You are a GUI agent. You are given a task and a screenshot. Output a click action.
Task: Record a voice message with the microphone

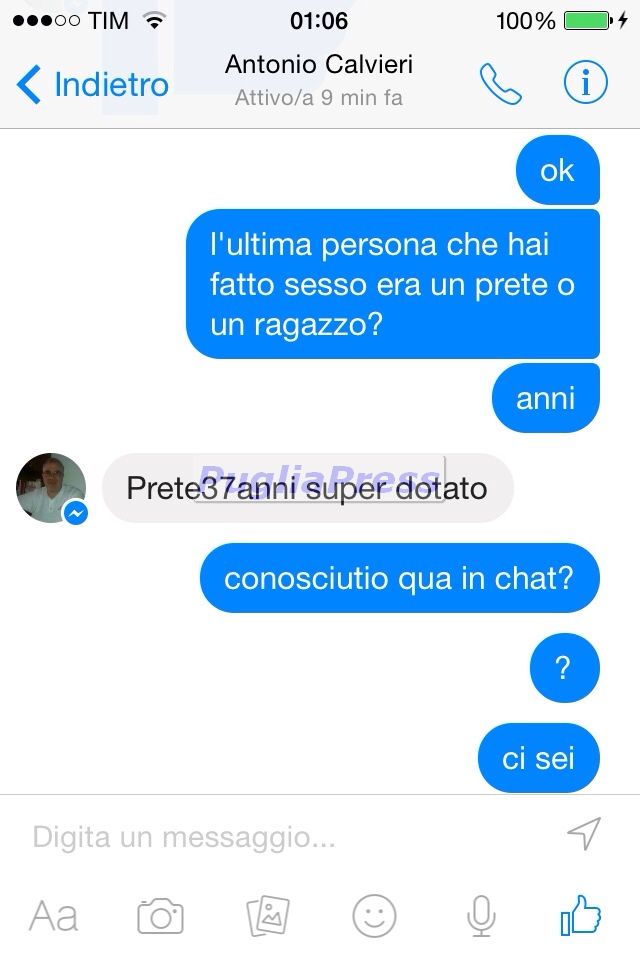[481, 915]
